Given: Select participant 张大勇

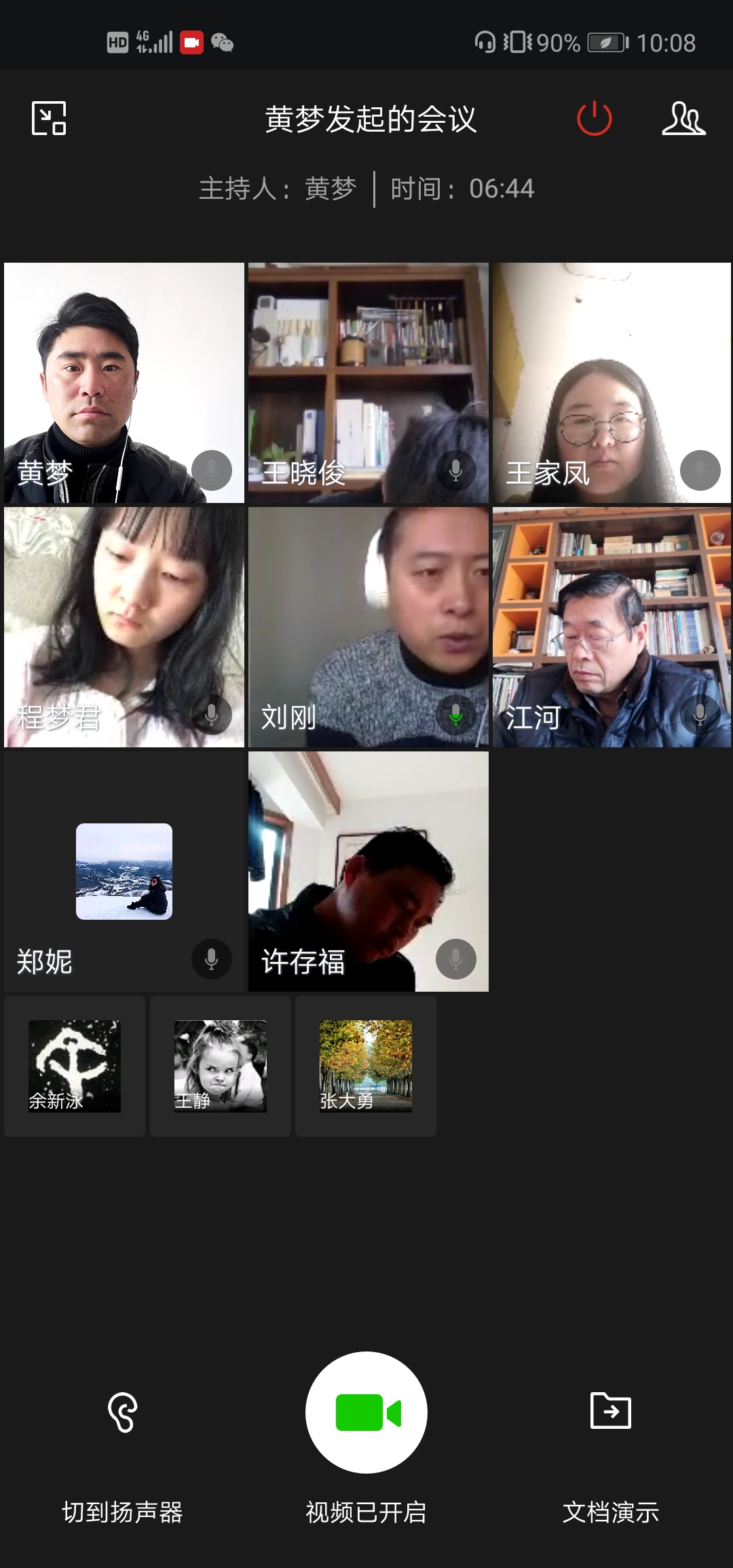Looking at the screenshot, I should tap(366, 1066).
